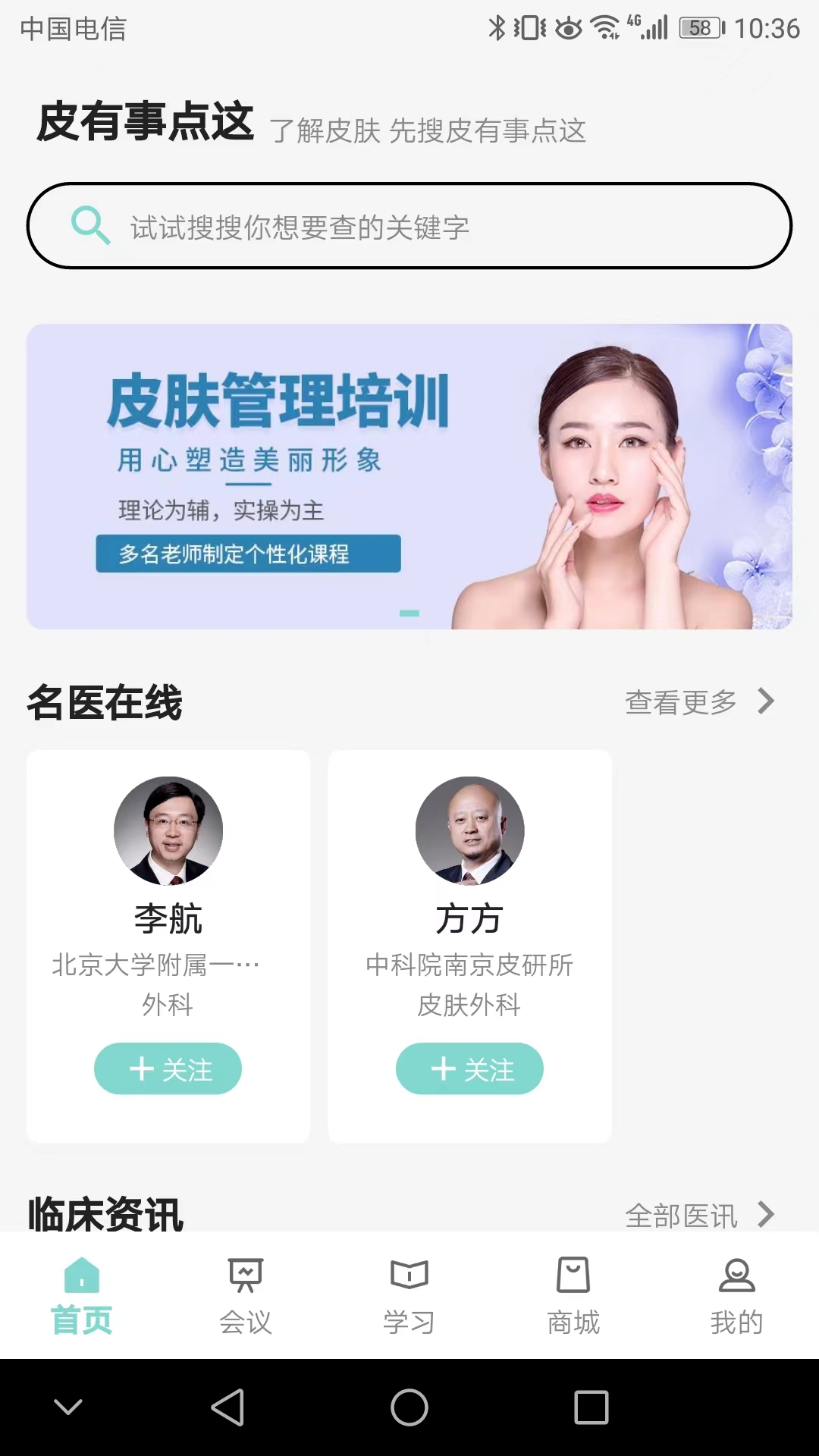This screenshot has width=819, height=1456.
Task: Tap the system home button
Action: click(x=409, y=1407)
